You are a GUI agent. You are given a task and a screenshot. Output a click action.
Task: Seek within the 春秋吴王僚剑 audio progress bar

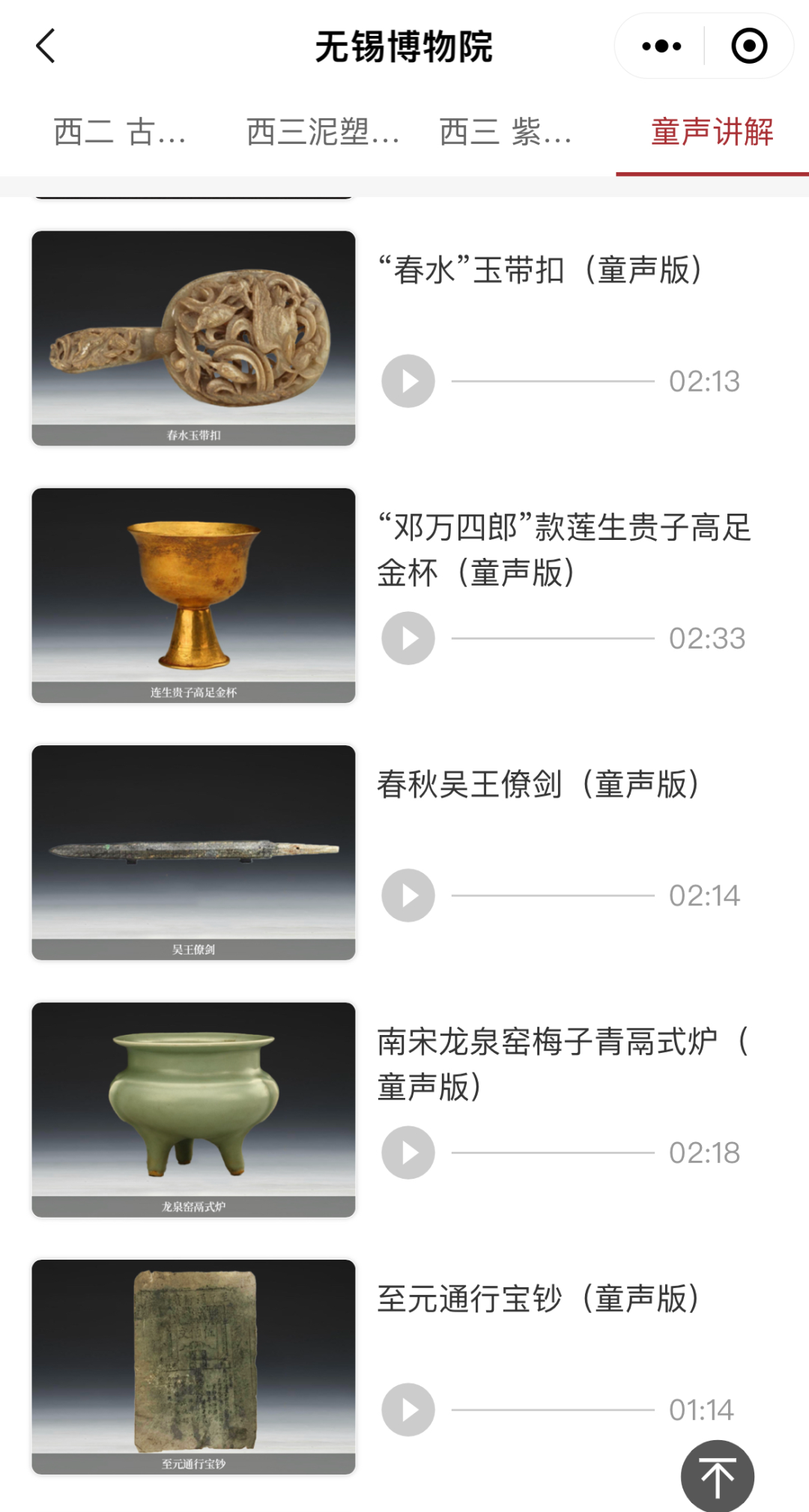(x=553, y=896)
